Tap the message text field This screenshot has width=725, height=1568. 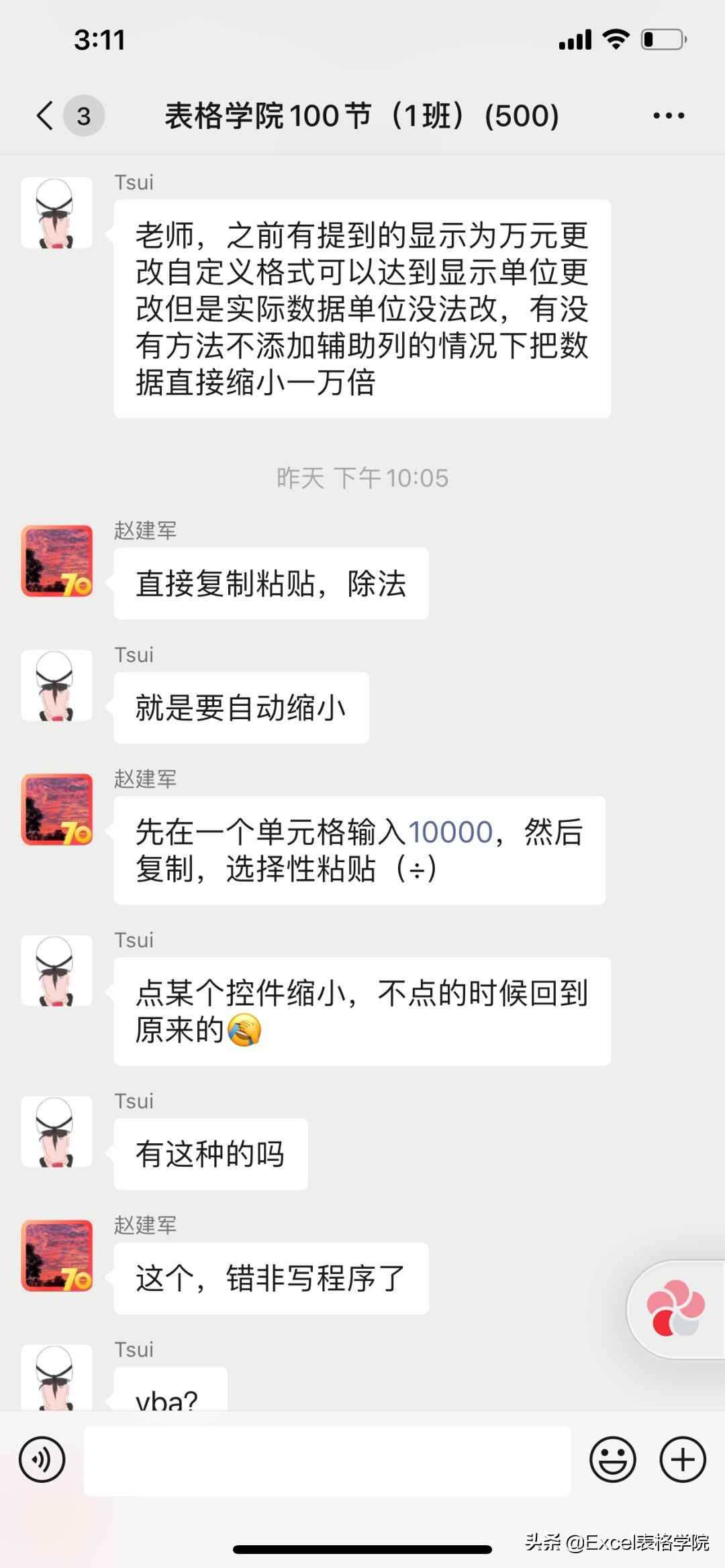click(327, 1460)
